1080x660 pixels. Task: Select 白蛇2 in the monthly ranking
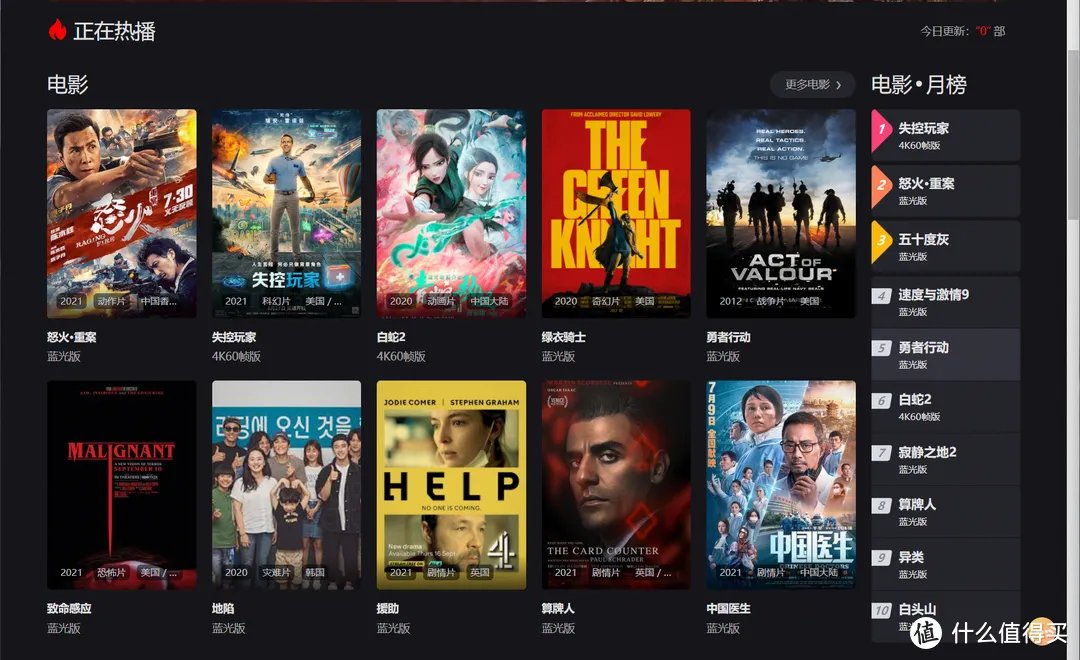[x=945, y=406]
